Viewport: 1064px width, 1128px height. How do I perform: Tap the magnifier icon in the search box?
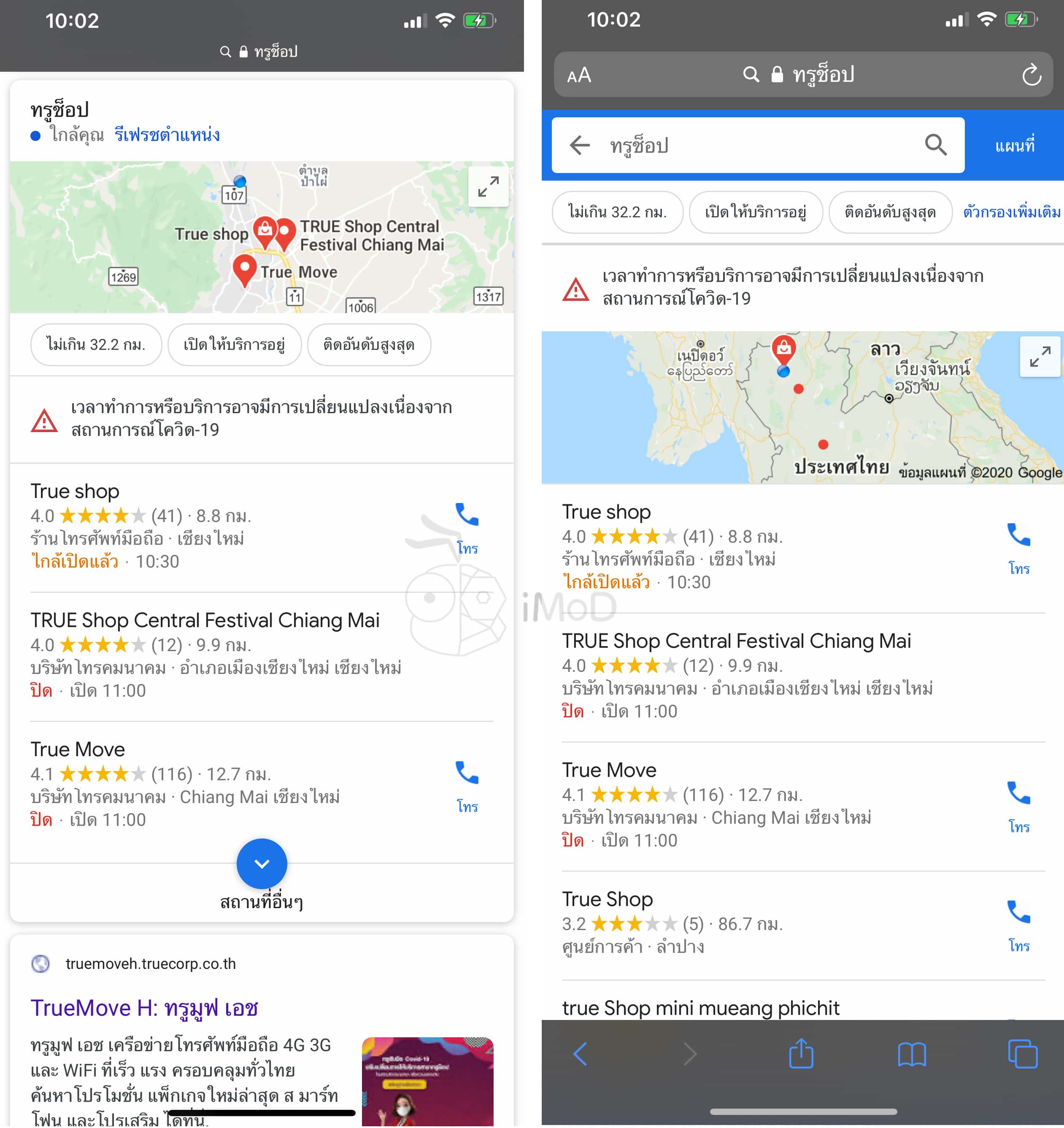[x=935, y=145]
